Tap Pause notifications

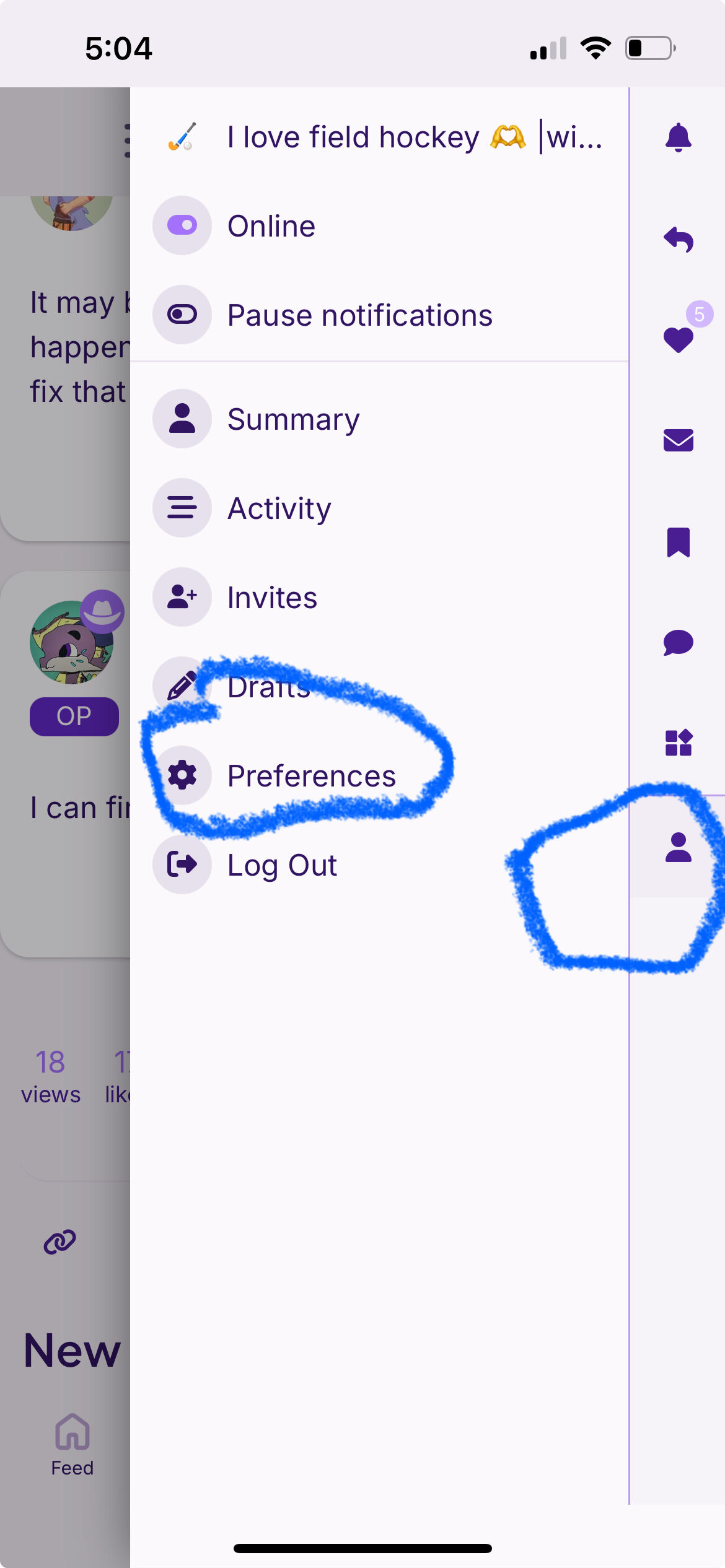379,315
